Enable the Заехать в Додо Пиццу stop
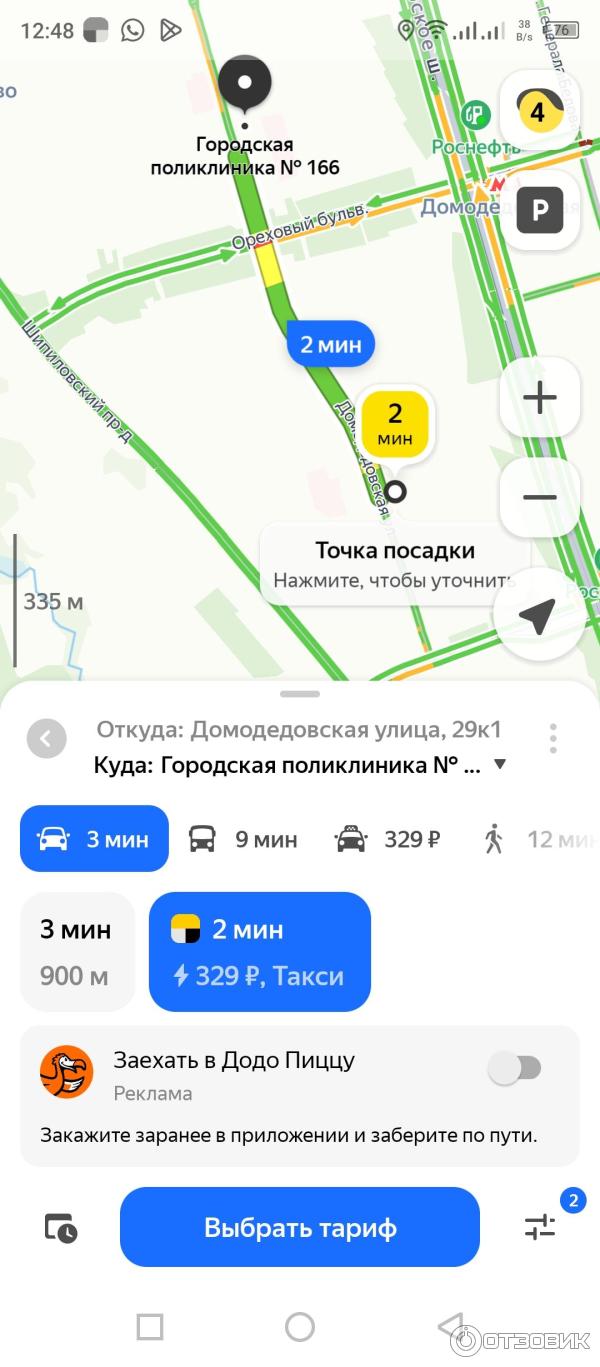 [x=514, y=1068]
